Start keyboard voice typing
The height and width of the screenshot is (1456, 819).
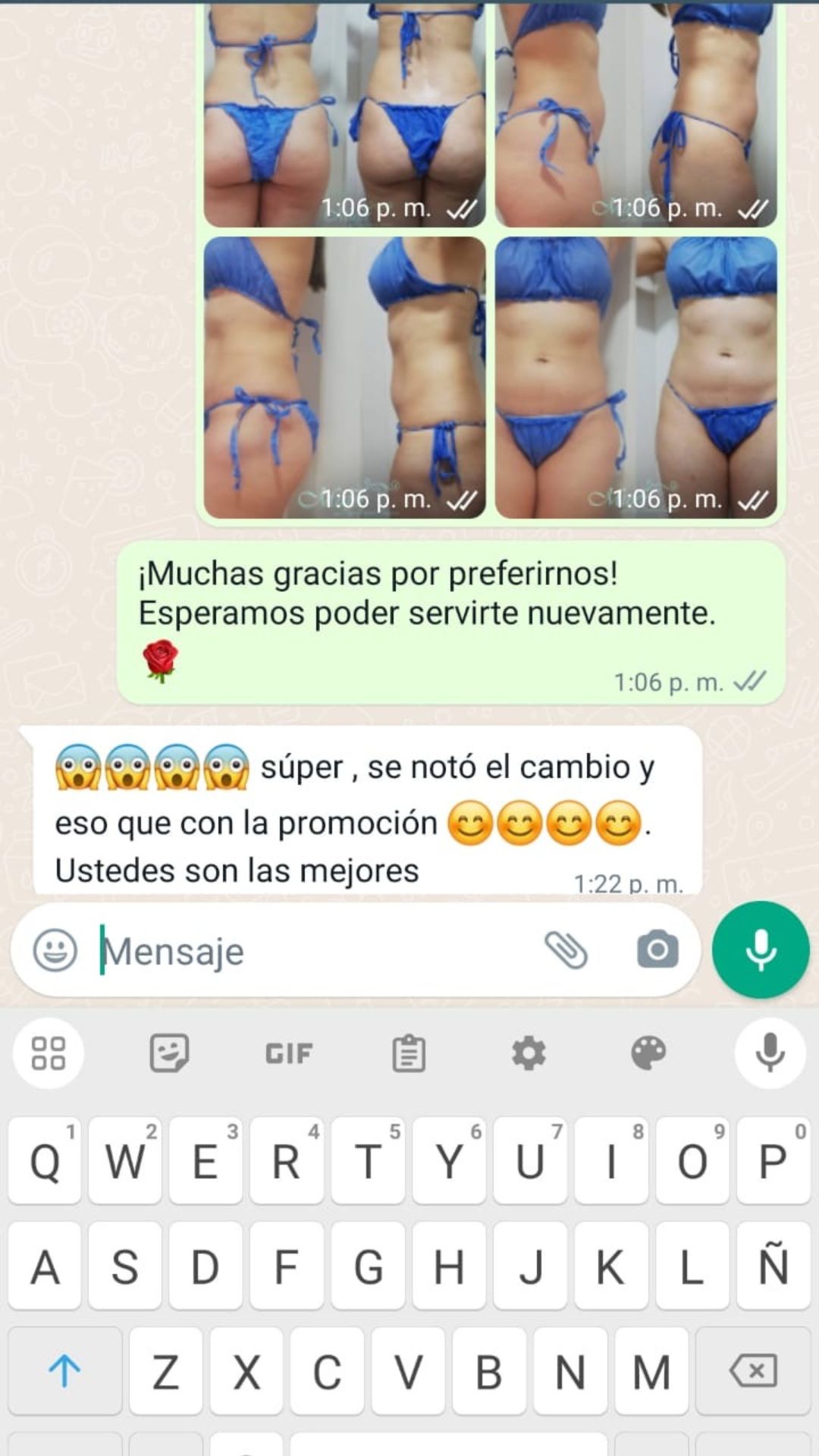(770, 1053)
